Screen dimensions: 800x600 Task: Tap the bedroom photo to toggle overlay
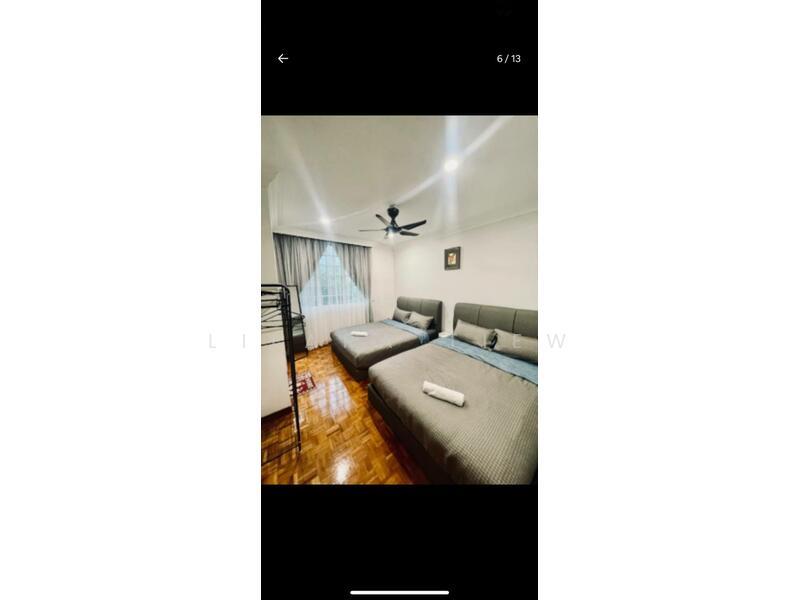pos(399,300)
